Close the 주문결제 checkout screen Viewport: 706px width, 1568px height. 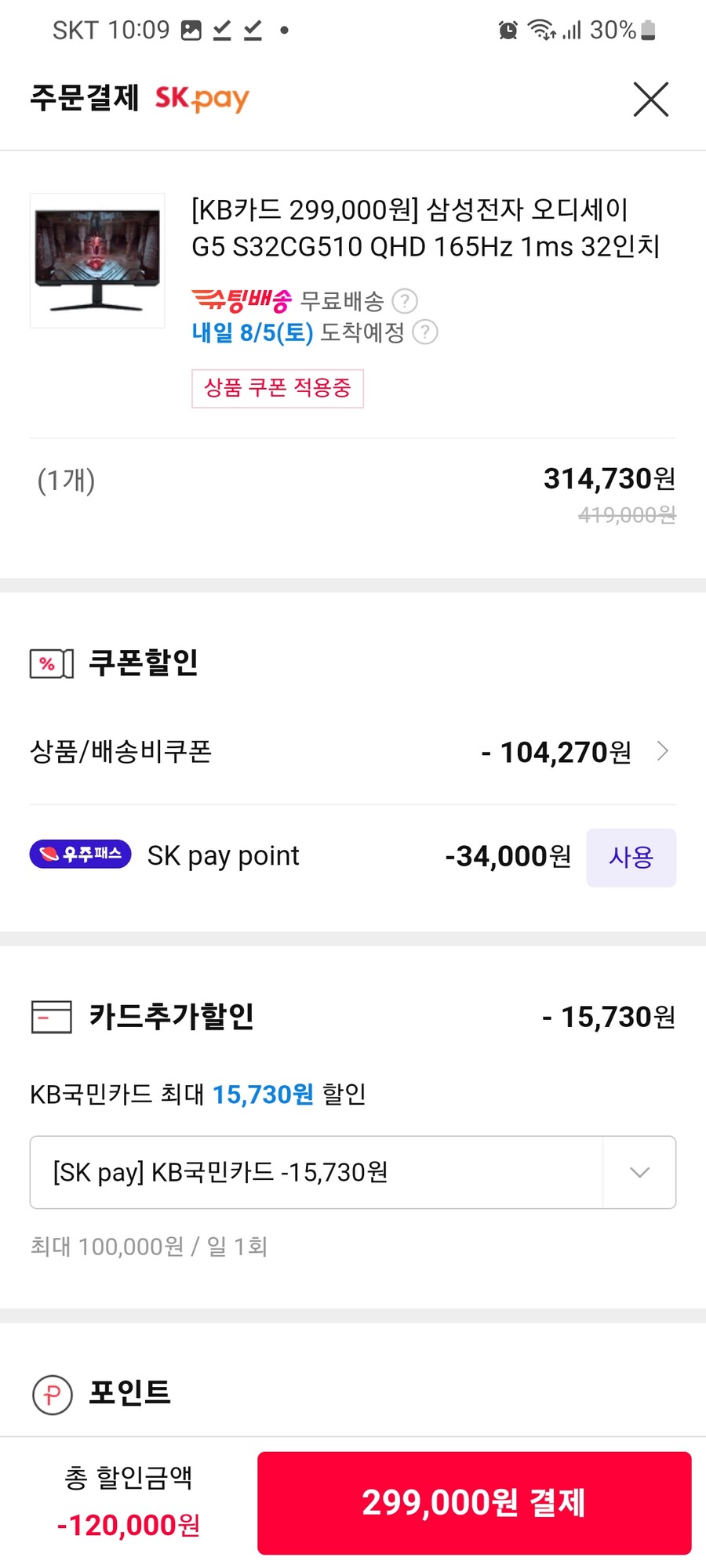pyautogui.click(x=650, y=100)
